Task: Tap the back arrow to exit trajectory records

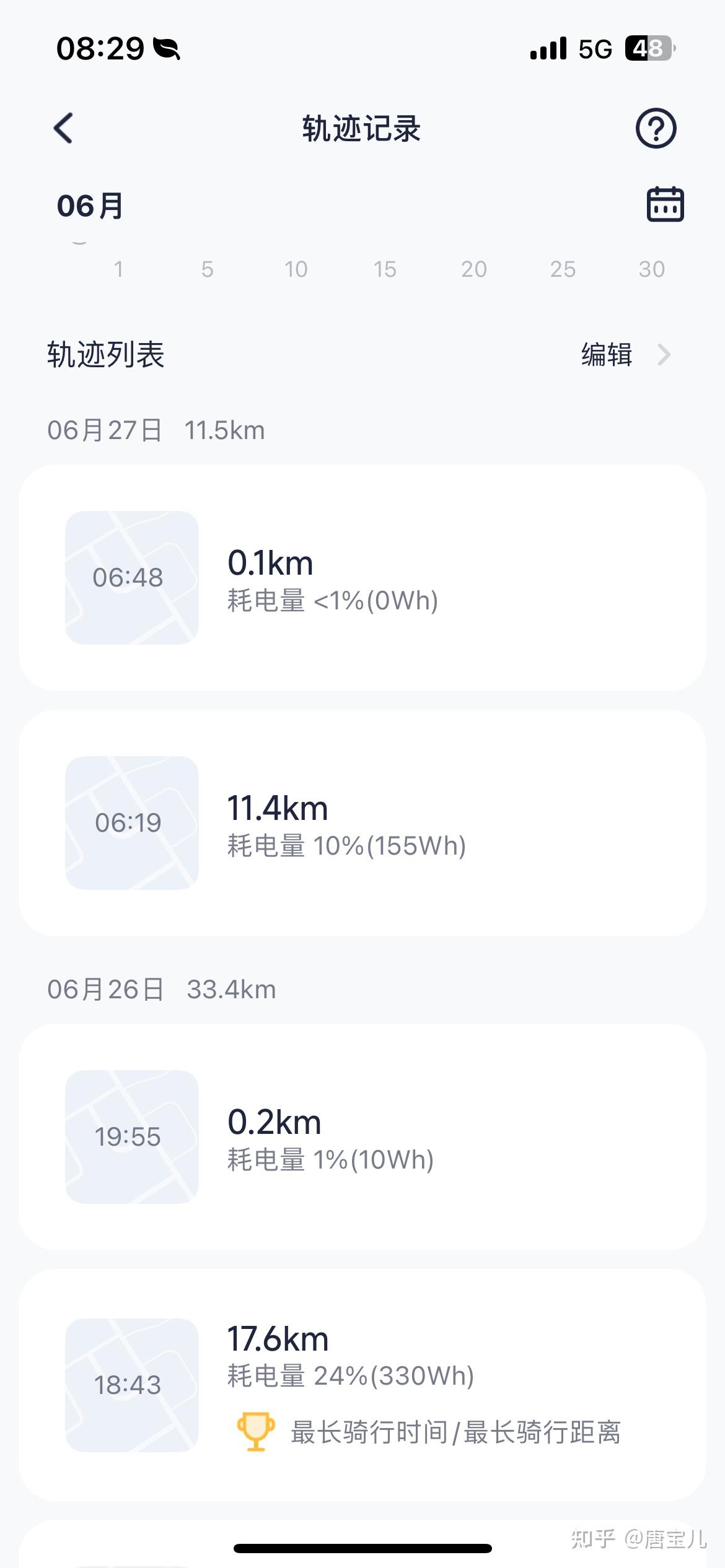Action: click(x=62, y=129)
